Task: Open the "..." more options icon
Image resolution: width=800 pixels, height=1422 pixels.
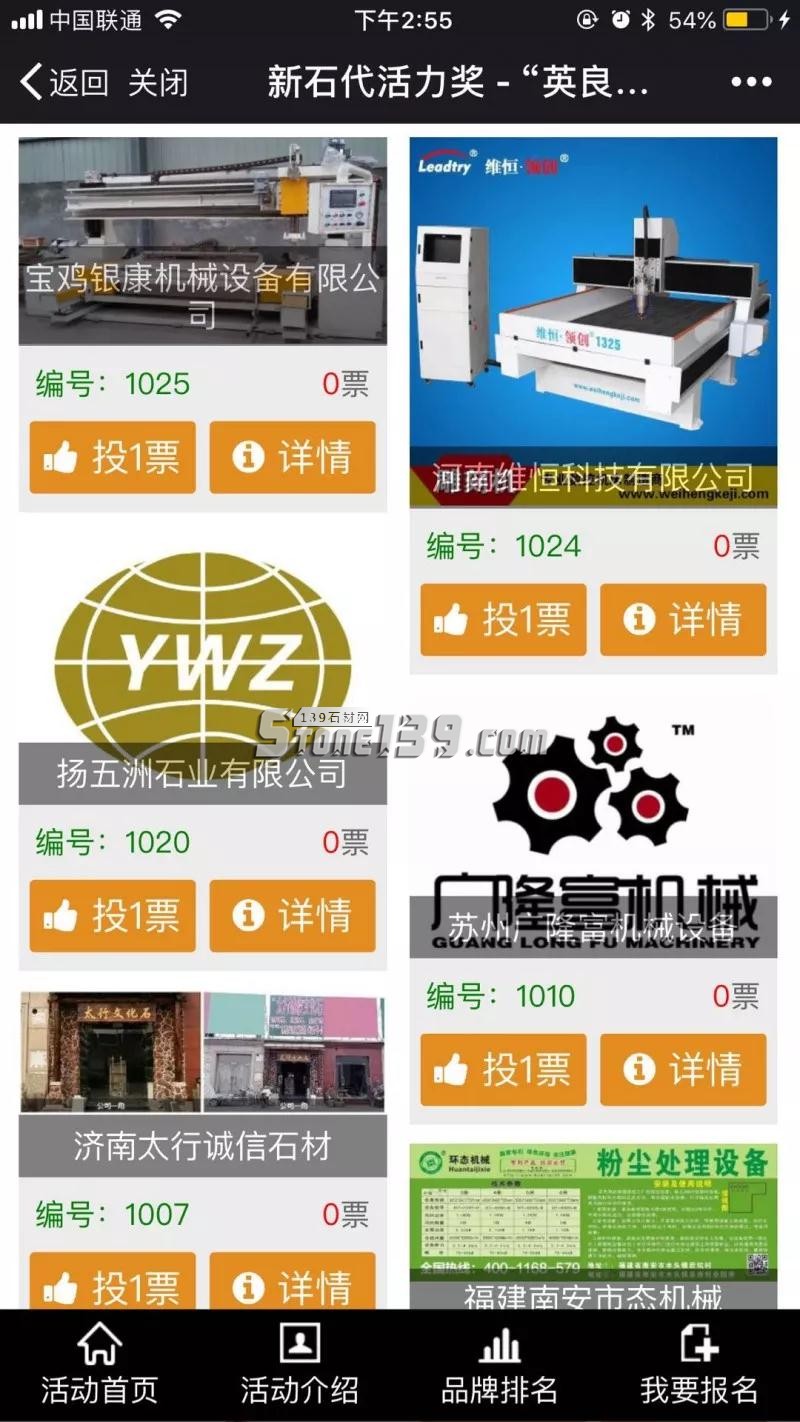Action: point(750,83)
